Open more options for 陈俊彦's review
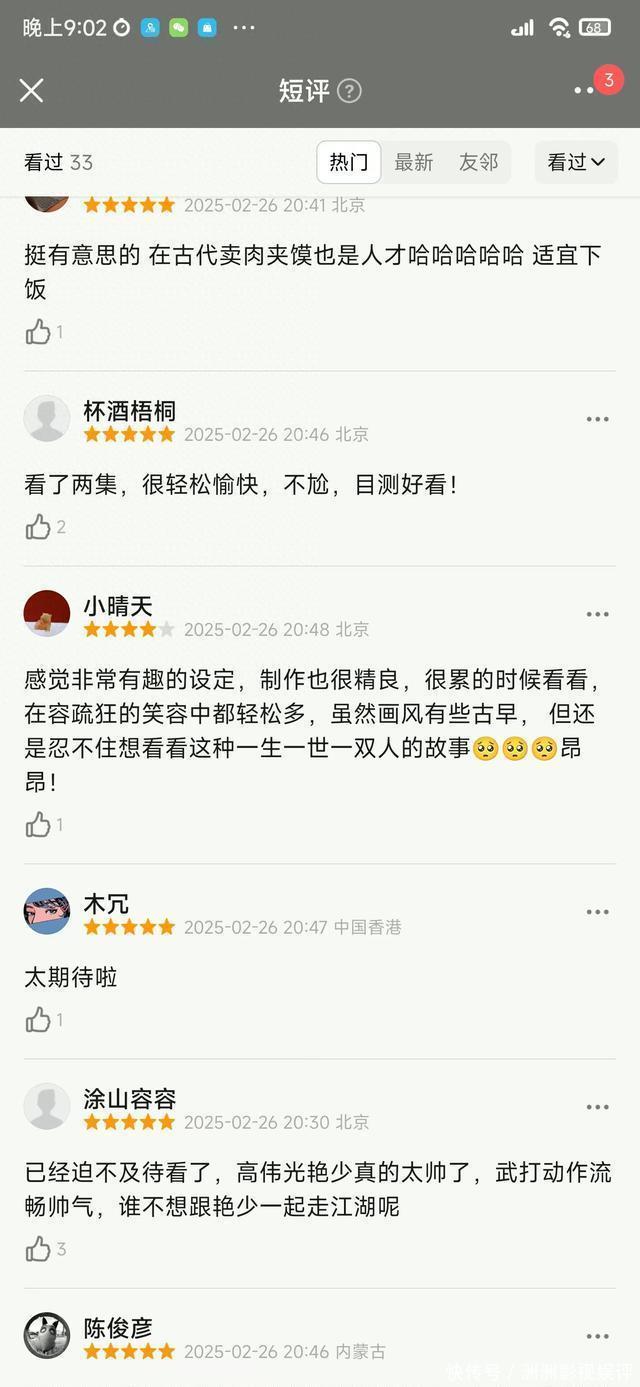This screenshot has height=1387, width=640. (x=597, y=1336)
